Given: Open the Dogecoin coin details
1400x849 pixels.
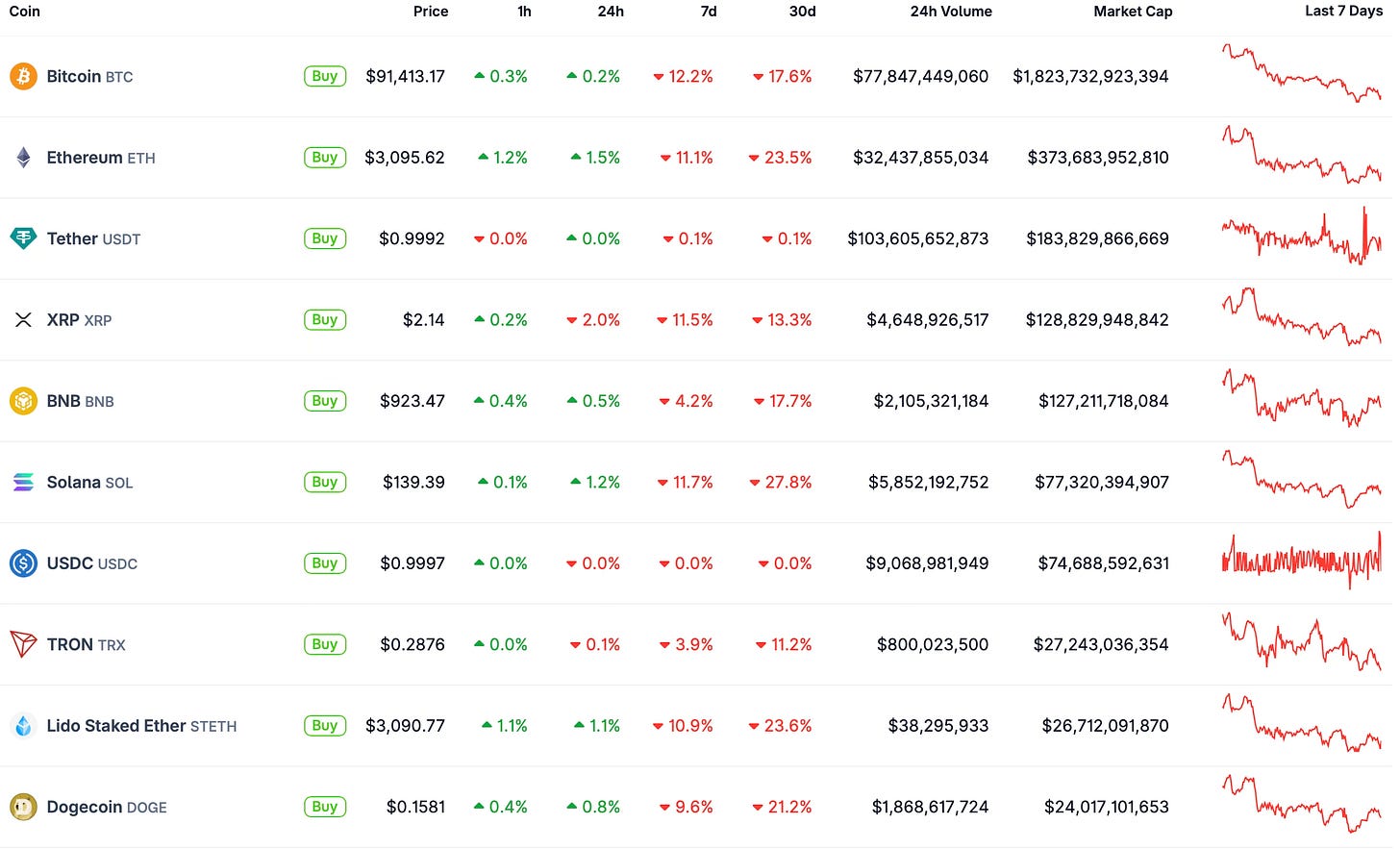Looking at the screenshot, I should coord(107,807).
